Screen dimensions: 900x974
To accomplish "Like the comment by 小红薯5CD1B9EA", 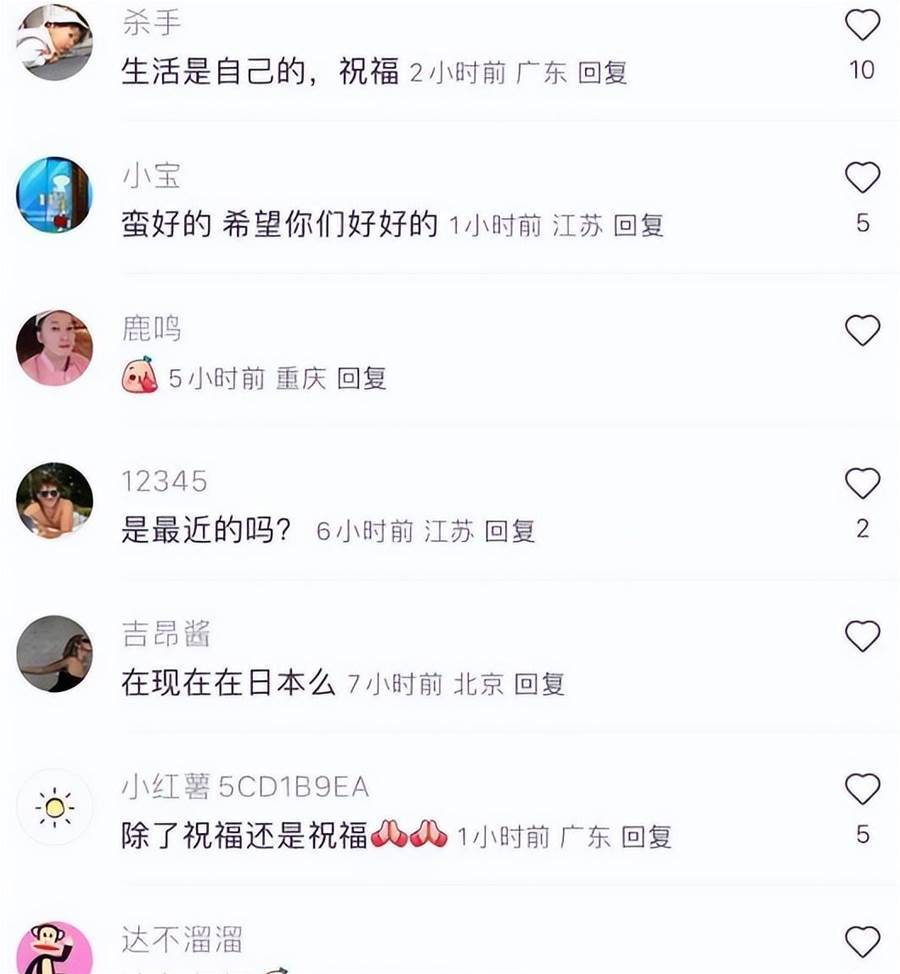I will (862, 789).
